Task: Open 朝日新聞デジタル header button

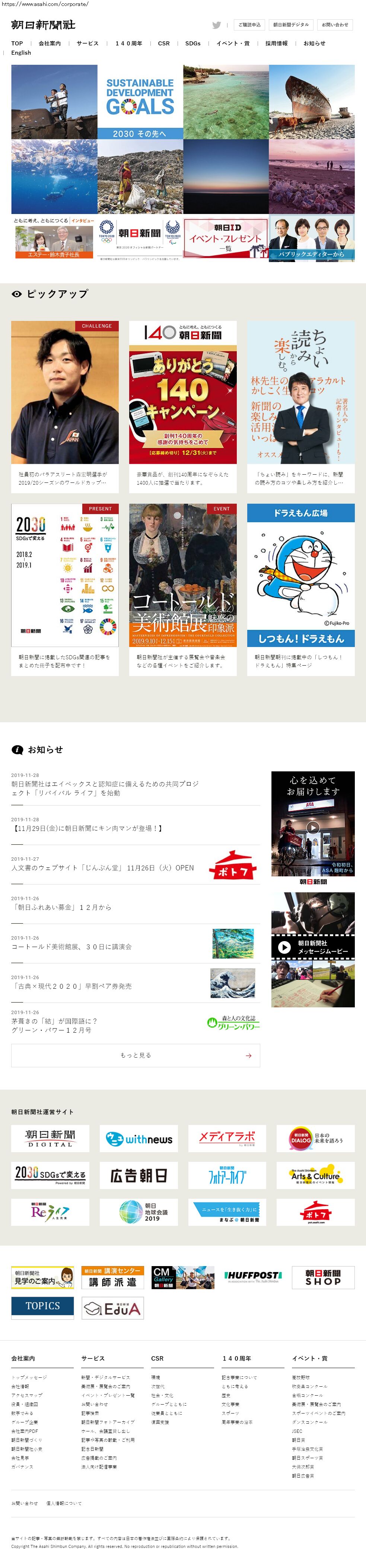Action: [290, 25]
